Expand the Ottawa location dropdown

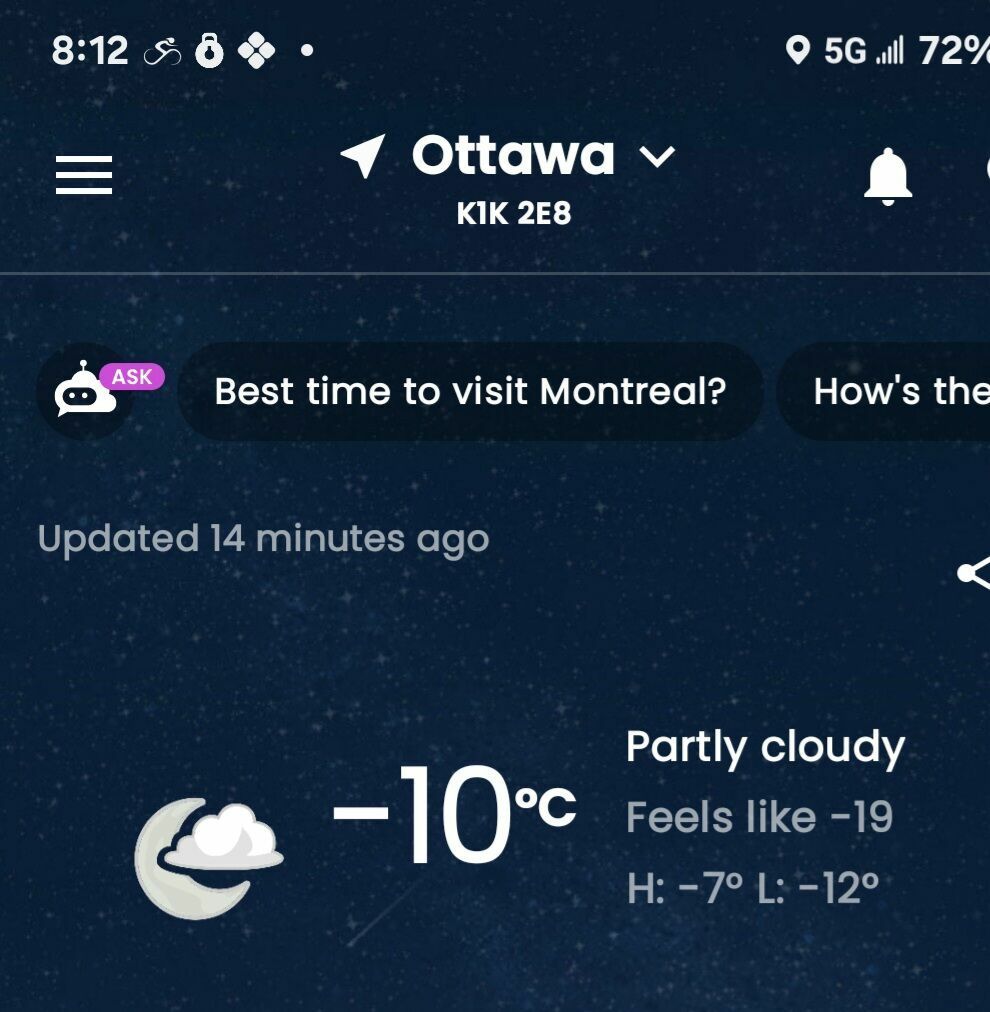(x=656, y=157)
